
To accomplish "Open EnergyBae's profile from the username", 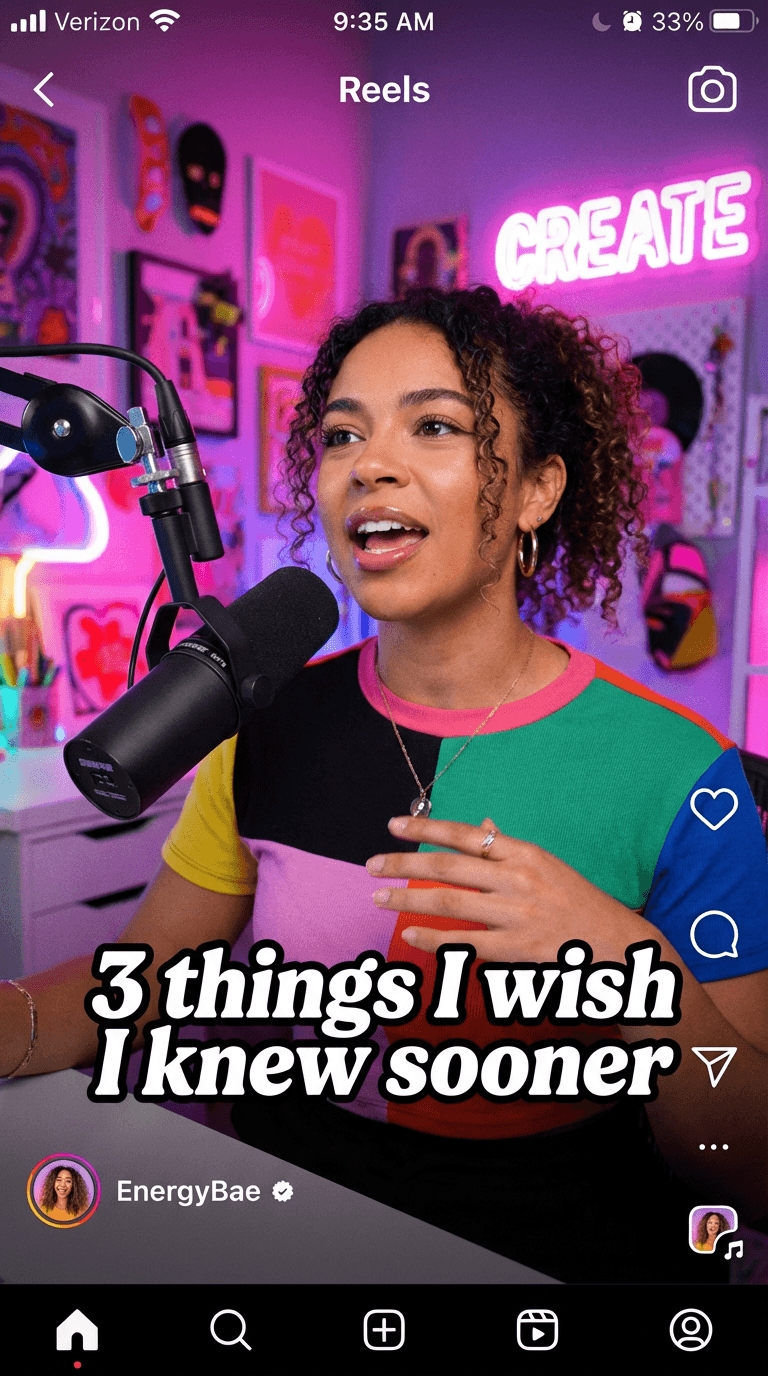I will pos(188,1191).
